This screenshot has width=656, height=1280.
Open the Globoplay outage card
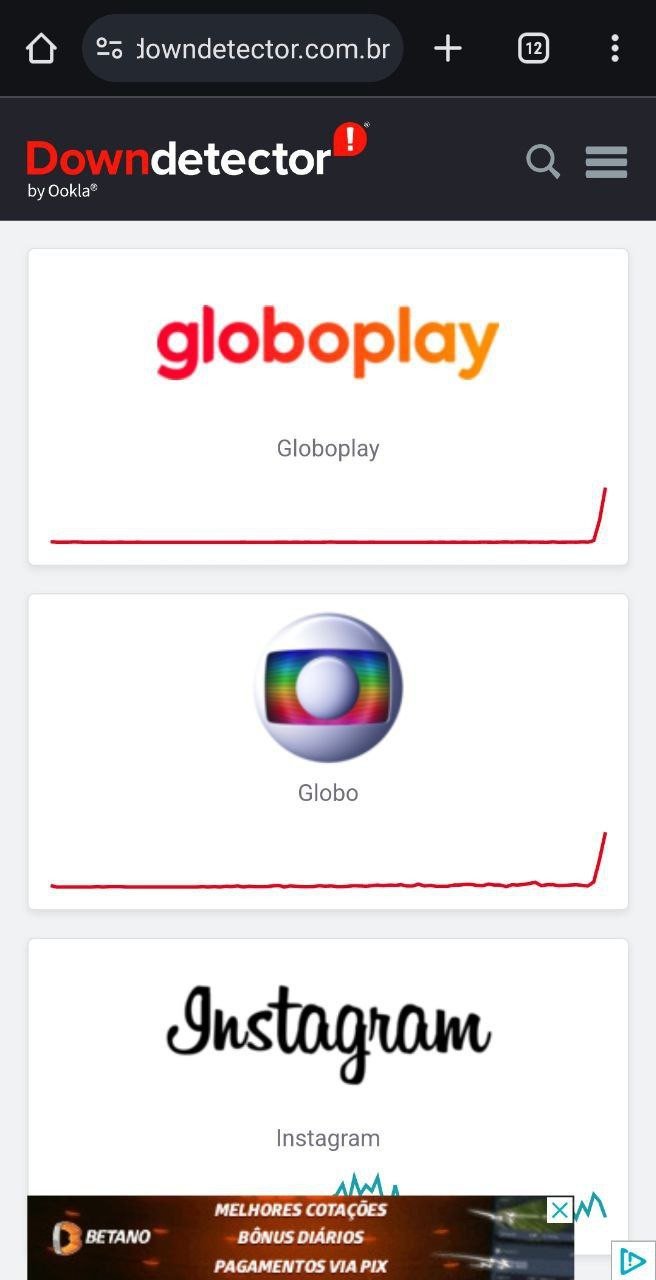point(328,406)
